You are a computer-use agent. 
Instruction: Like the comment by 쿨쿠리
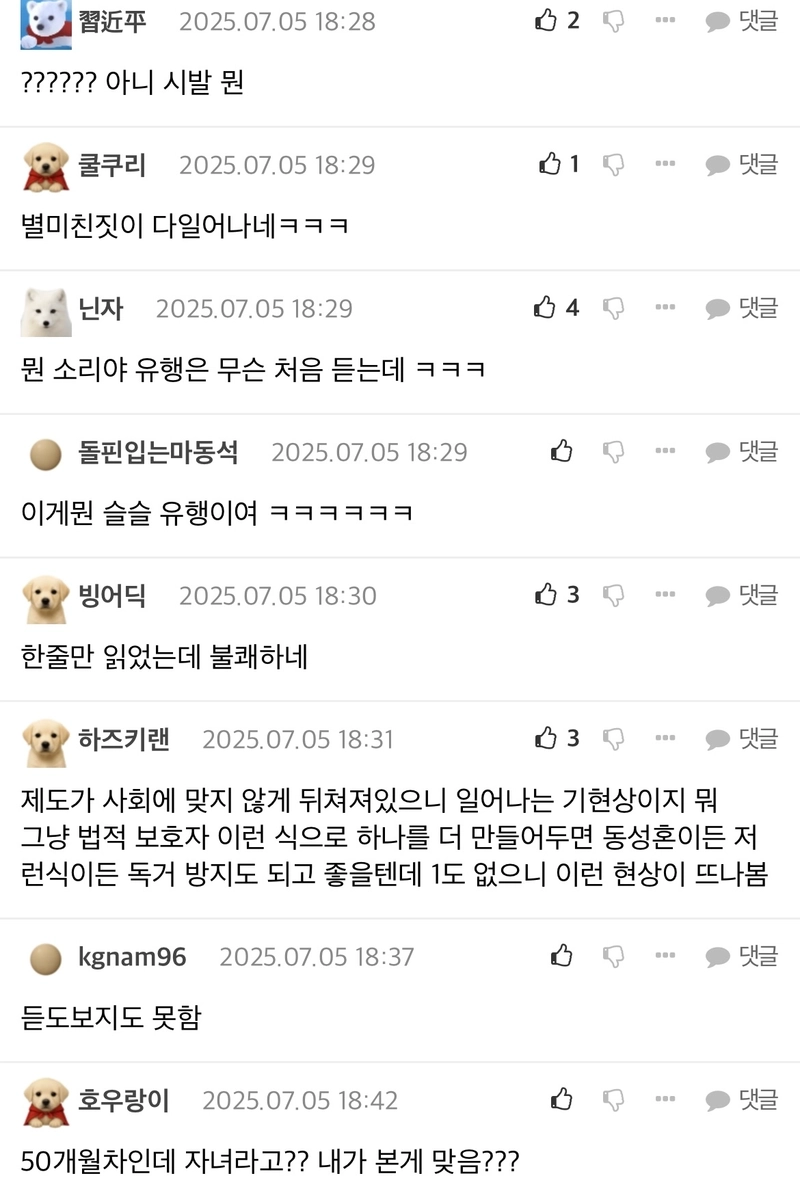coord(549,164)
